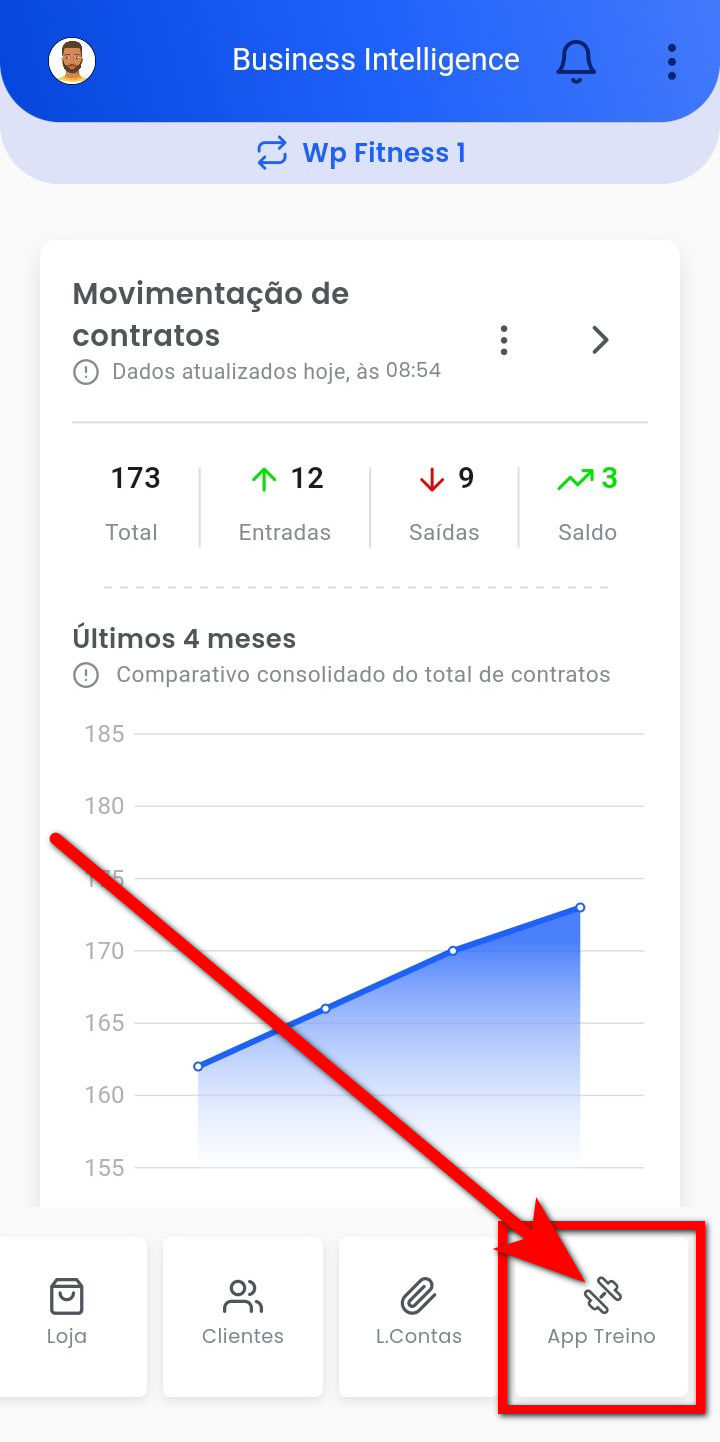
Task: Launch the App Treino section
Action: [602, 1312]
